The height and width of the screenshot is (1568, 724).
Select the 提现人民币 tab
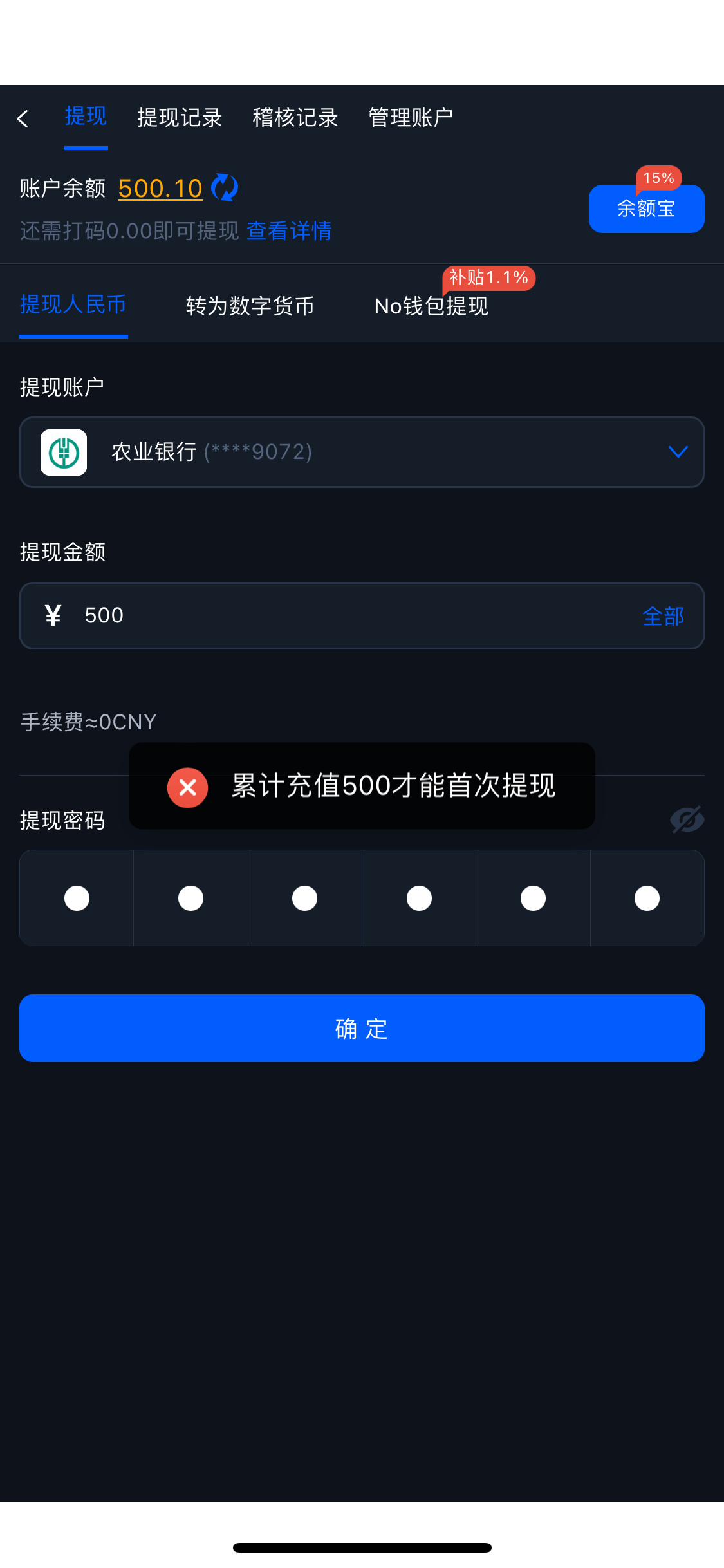coord(73,305)
